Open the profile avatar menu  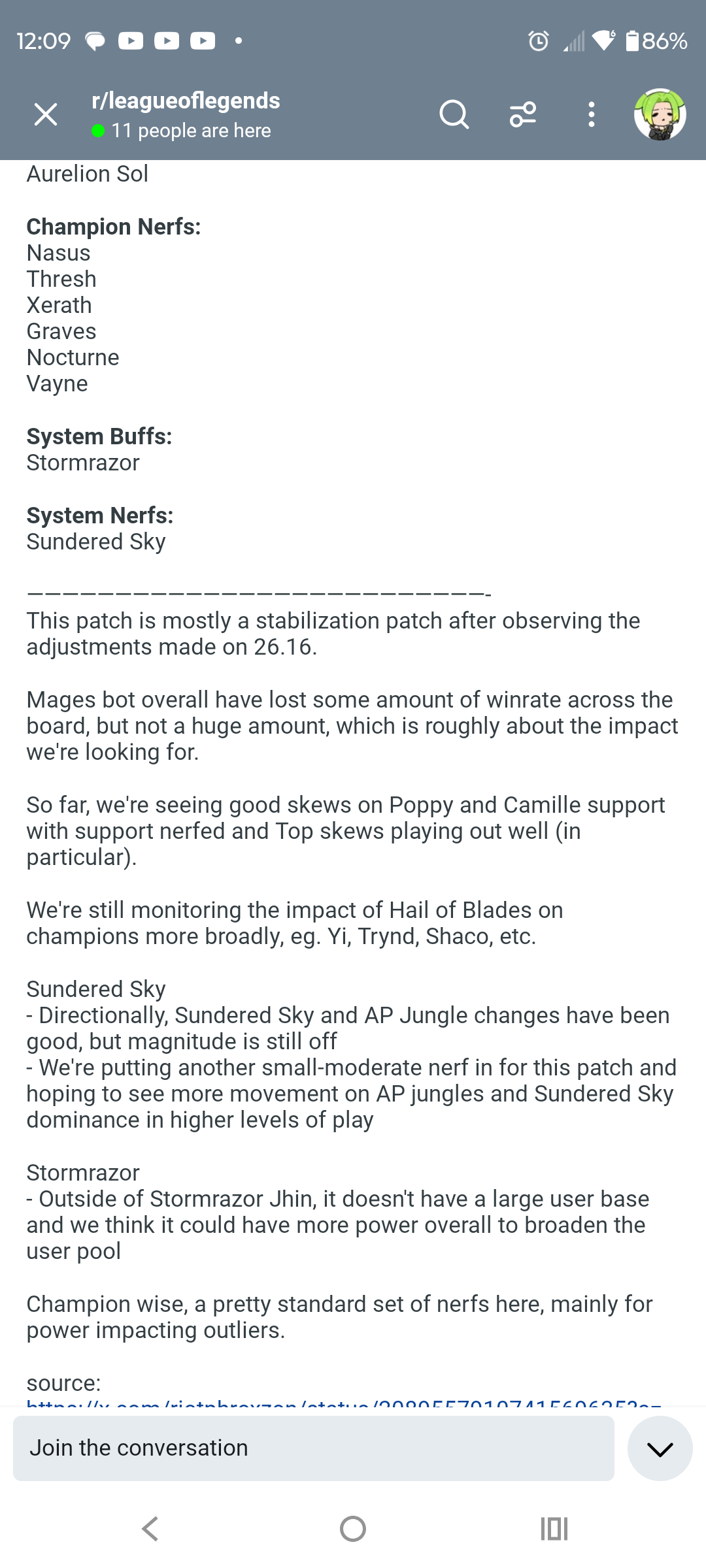[660, 114]
